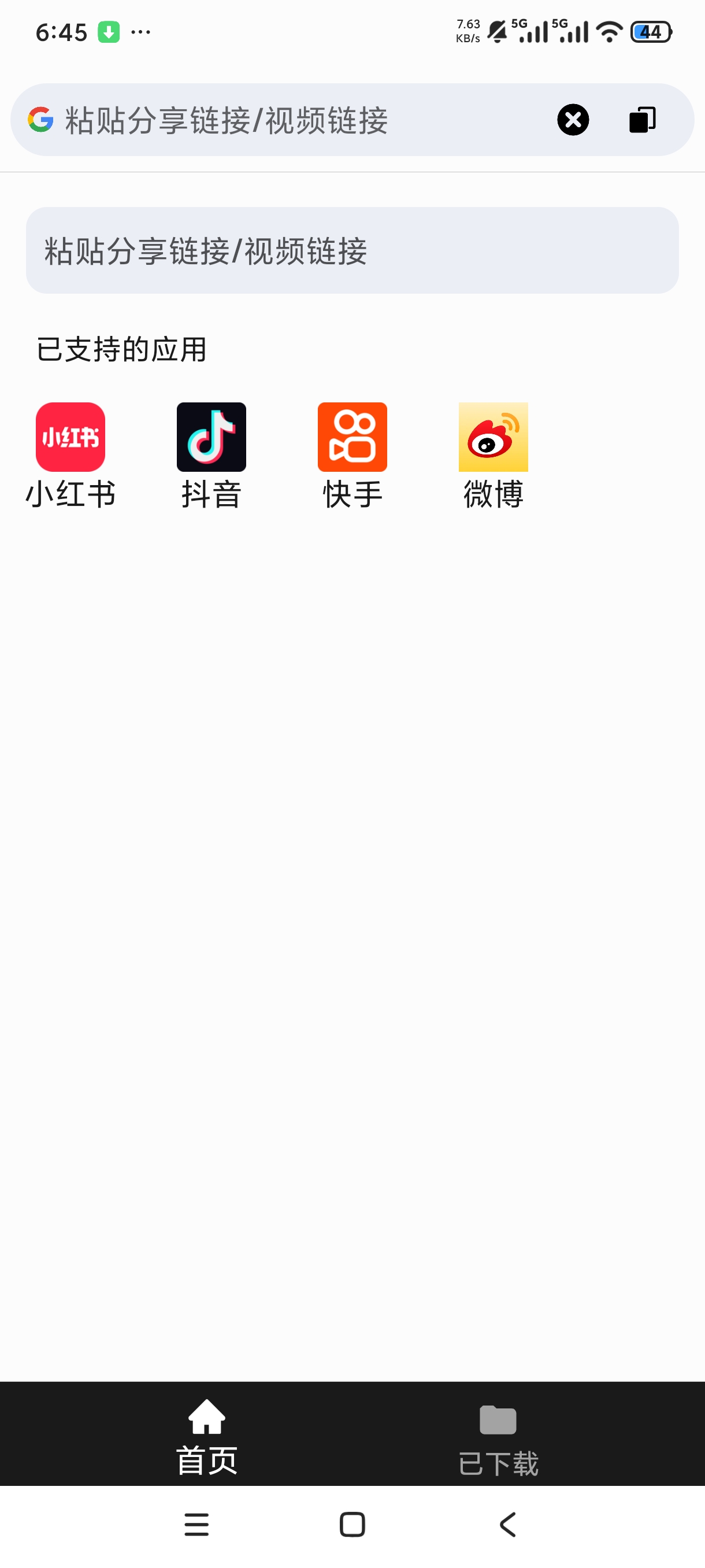Open the 小红书 app shortcut

[x=70, y=455]
